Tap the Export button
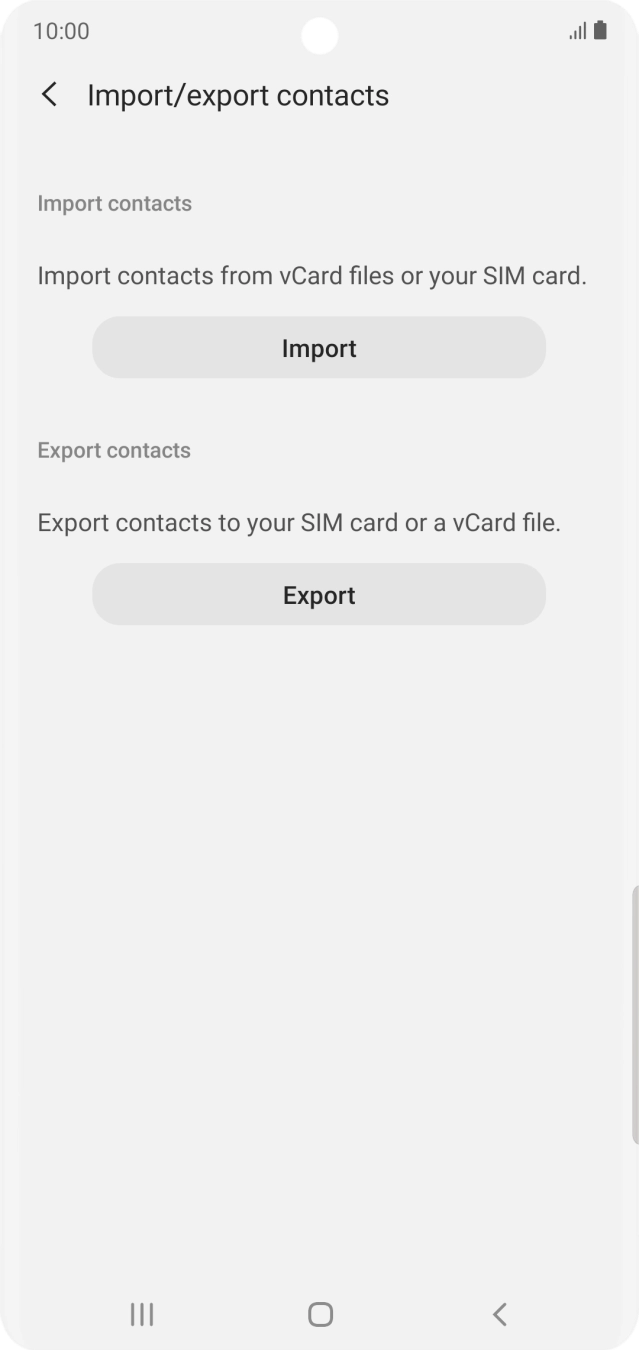This screenshot has height=1350, width=639. coord(319,595)
